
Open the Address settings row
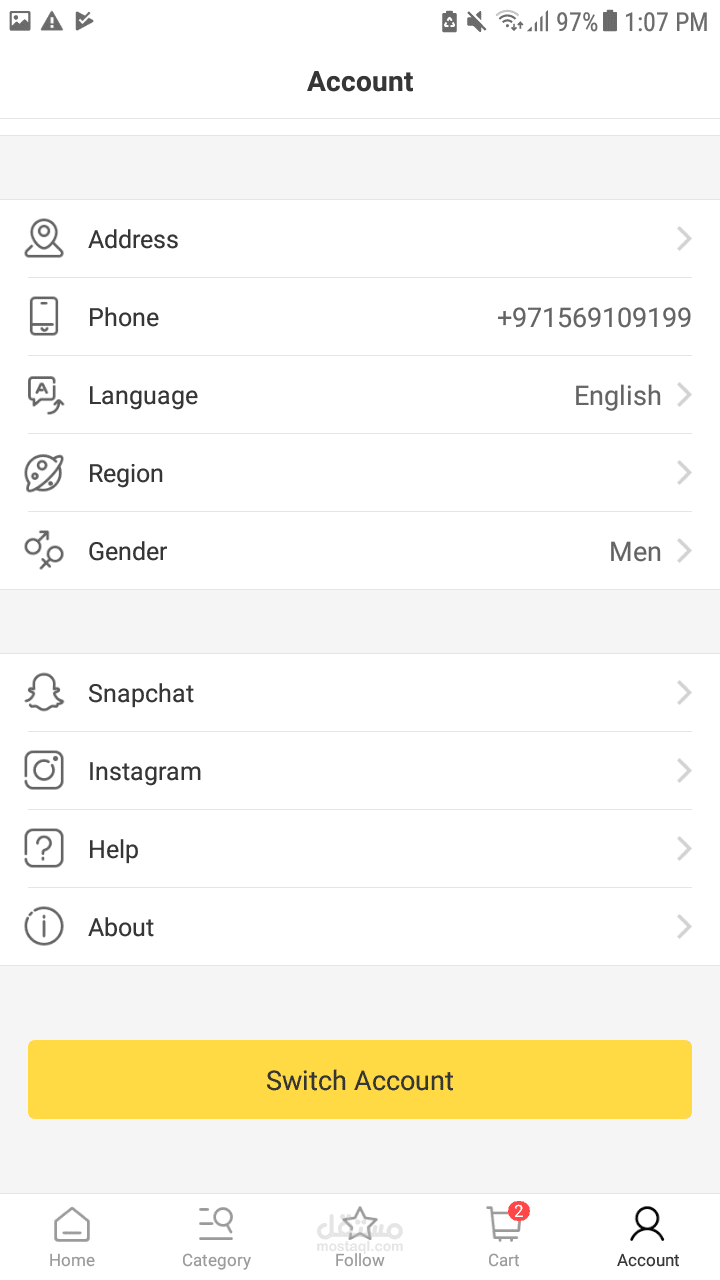(360, 239)
